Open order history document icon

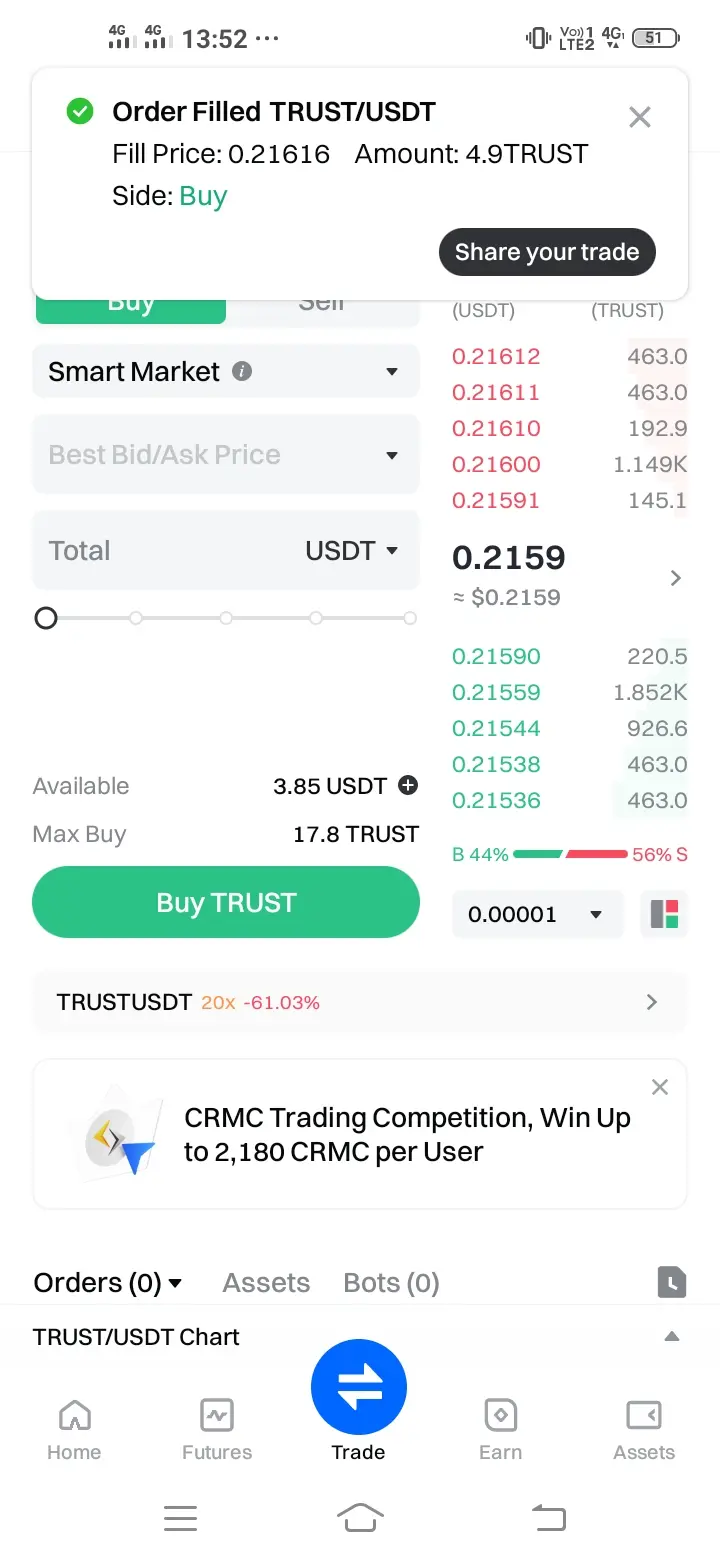[x=672, y=1282]
